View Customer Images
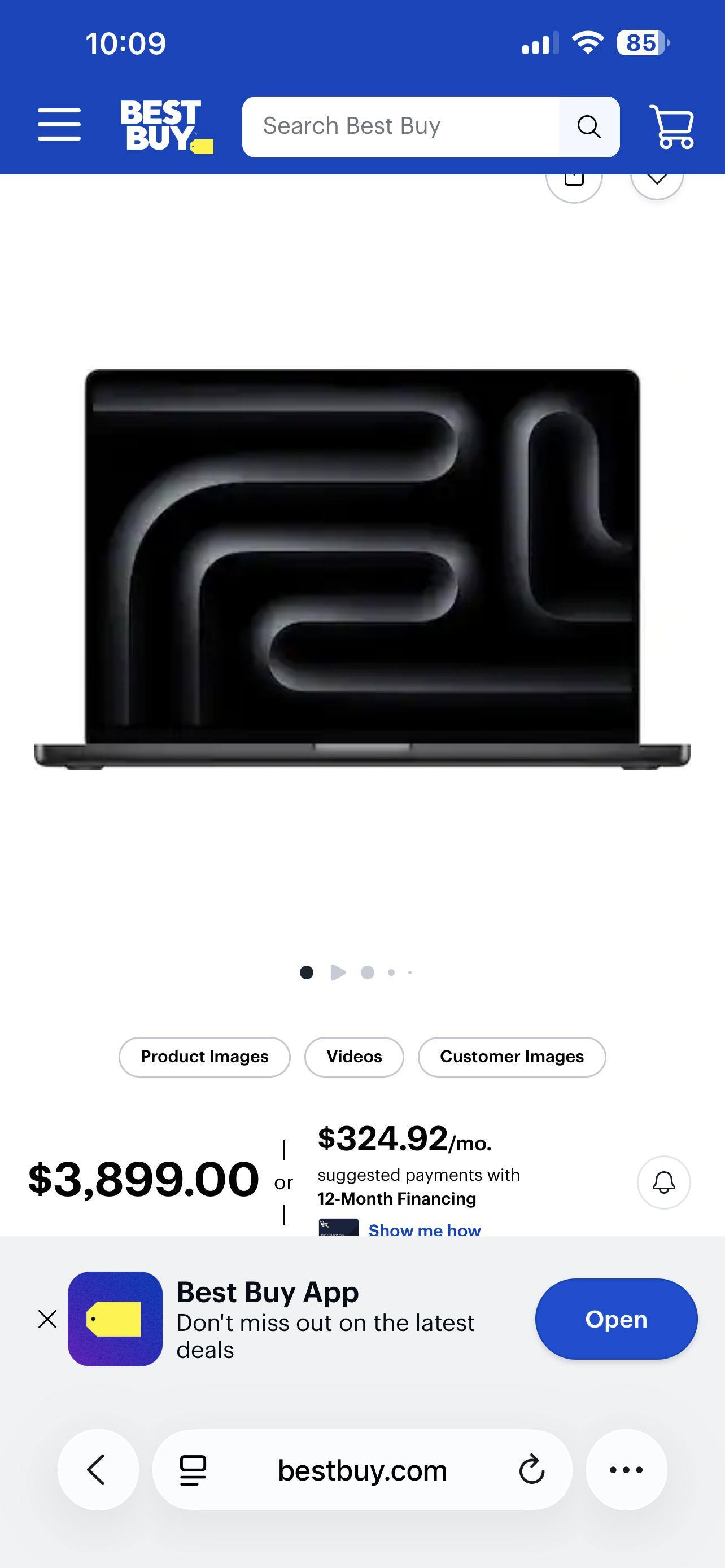Viewport: 725px width, 1568px height. 512,1057
